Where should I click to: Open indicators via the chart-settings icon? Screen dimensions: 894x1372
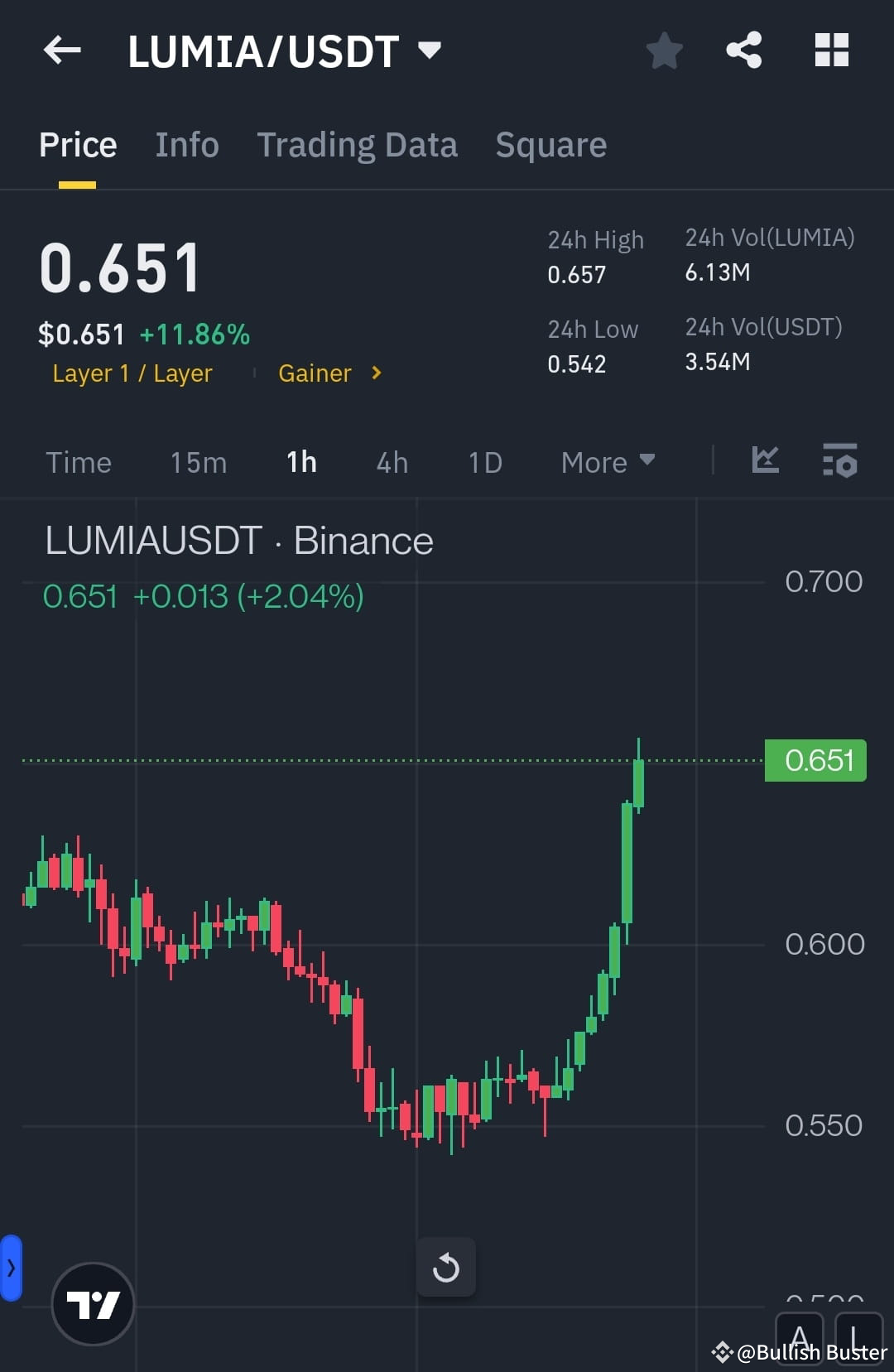pyautogui.click(x=839, y=462)
